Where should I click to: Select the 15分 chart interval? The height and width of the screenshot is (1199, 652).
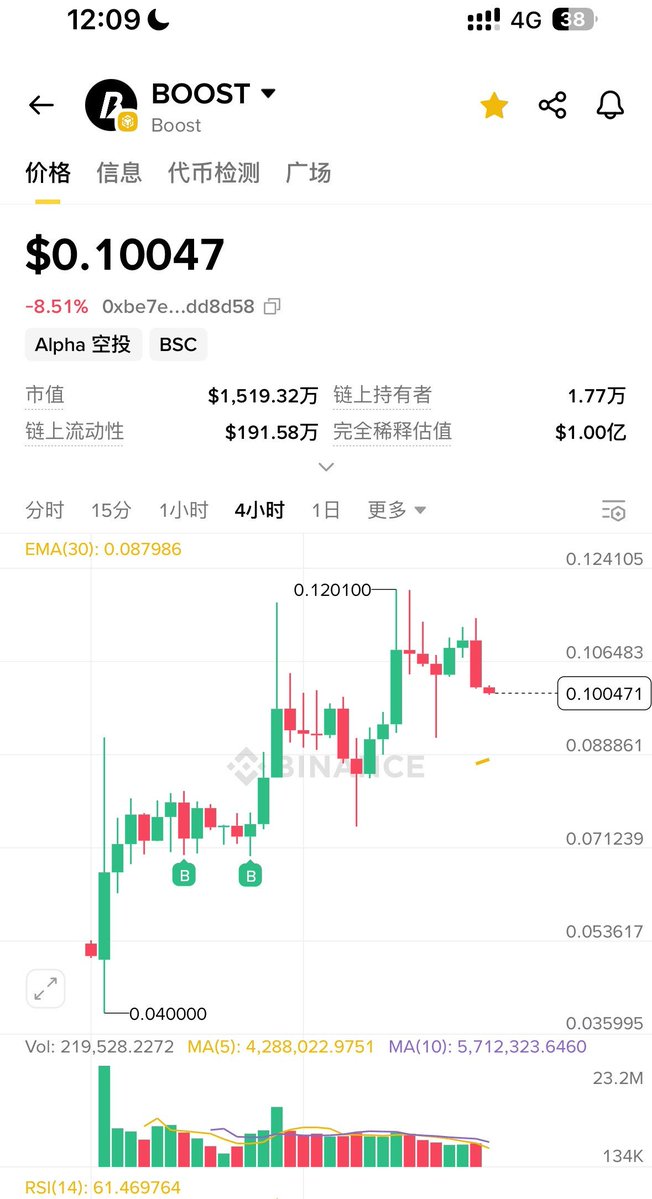coord(111,510)
